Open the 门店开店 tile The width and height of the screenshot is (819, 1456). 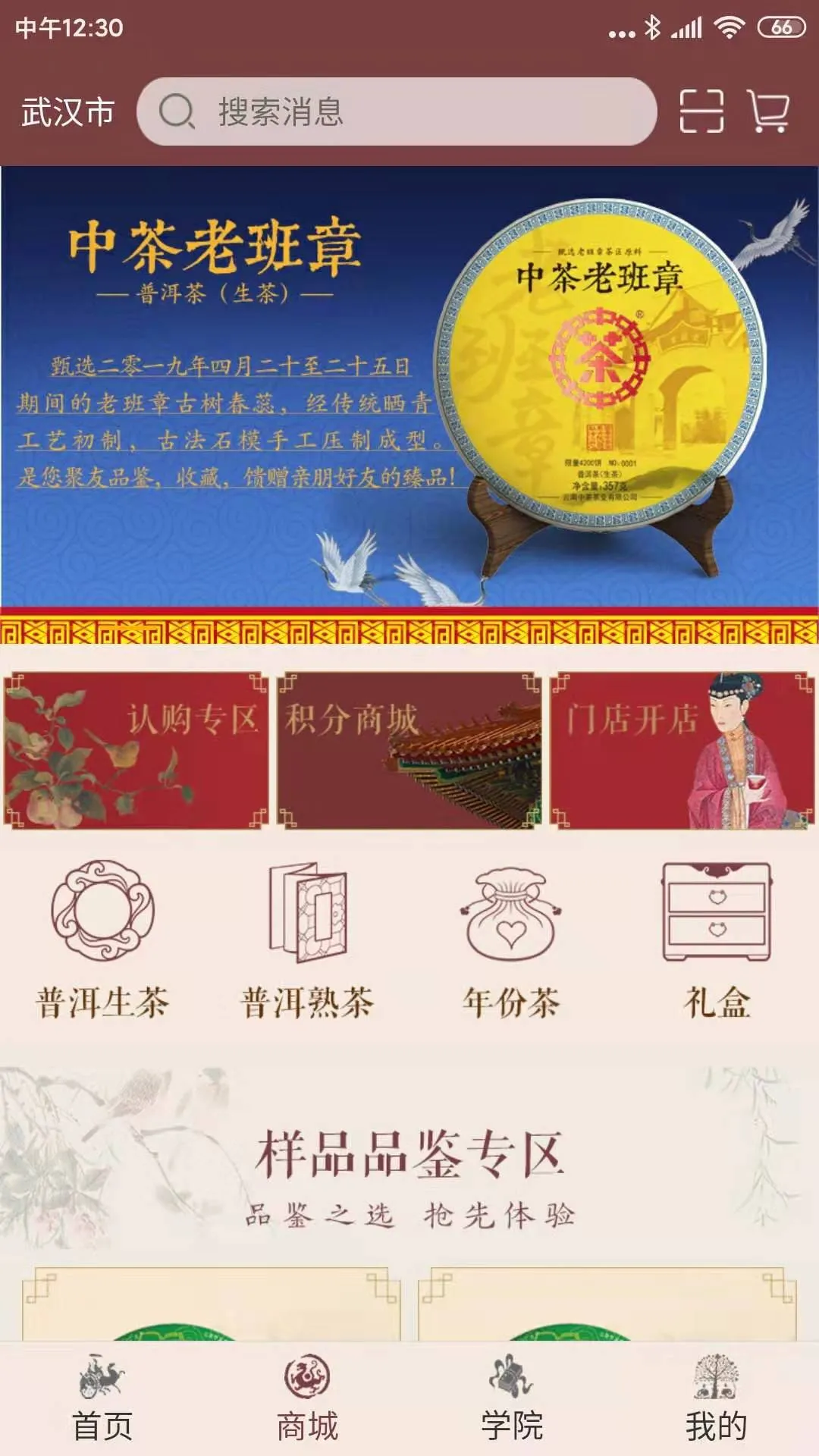point(682,749)
